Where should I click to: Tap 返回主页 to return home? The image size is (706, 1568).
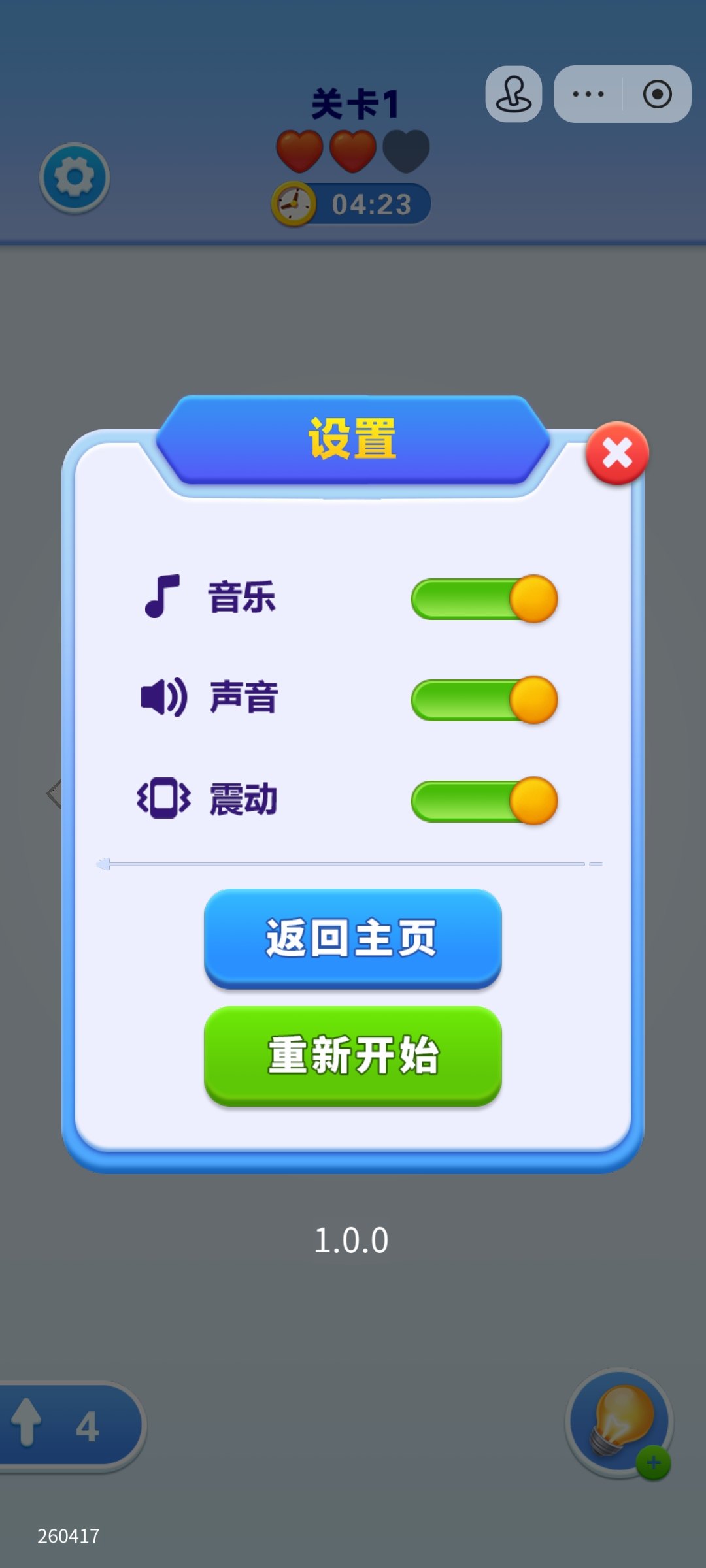point(353,938)
